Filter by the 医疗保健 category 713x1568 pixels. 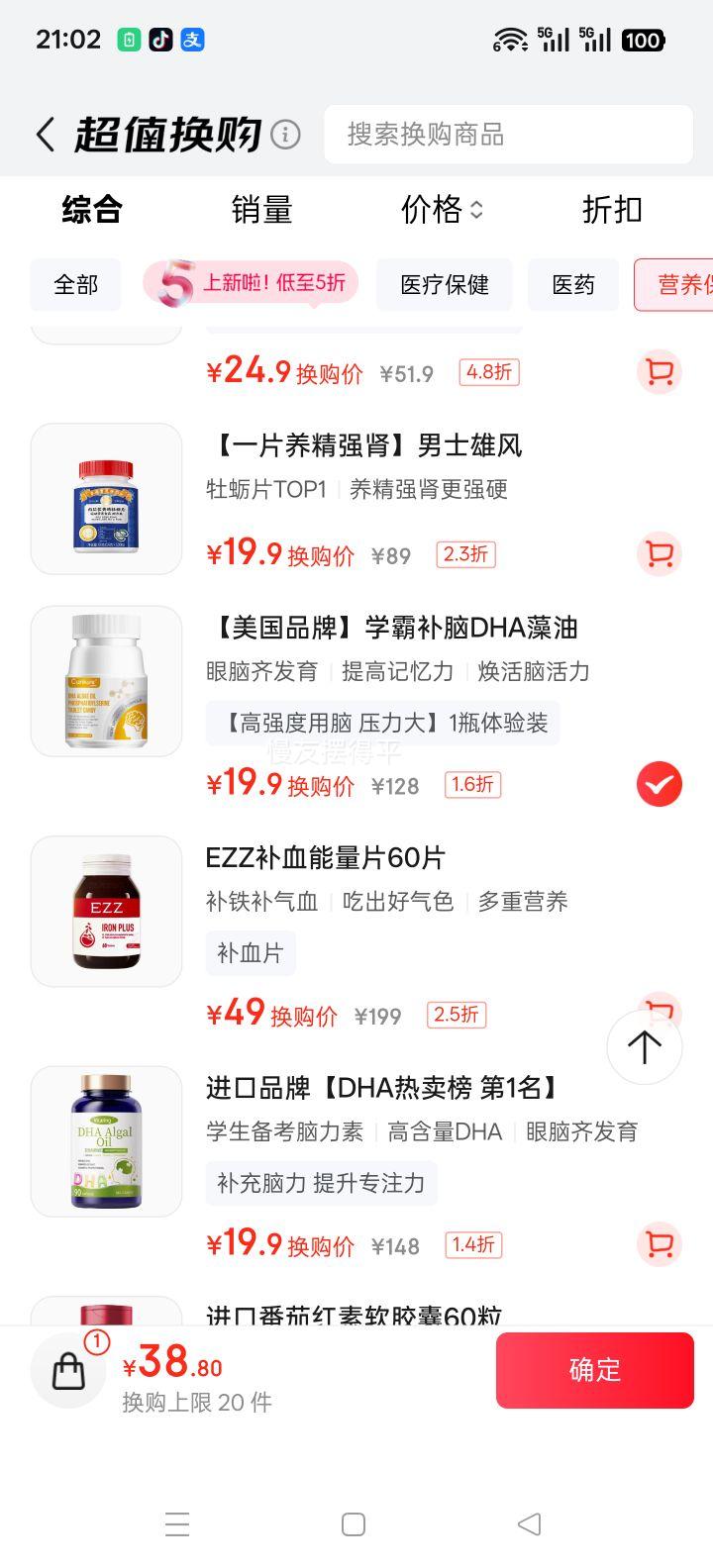click(x=445, y=285)
